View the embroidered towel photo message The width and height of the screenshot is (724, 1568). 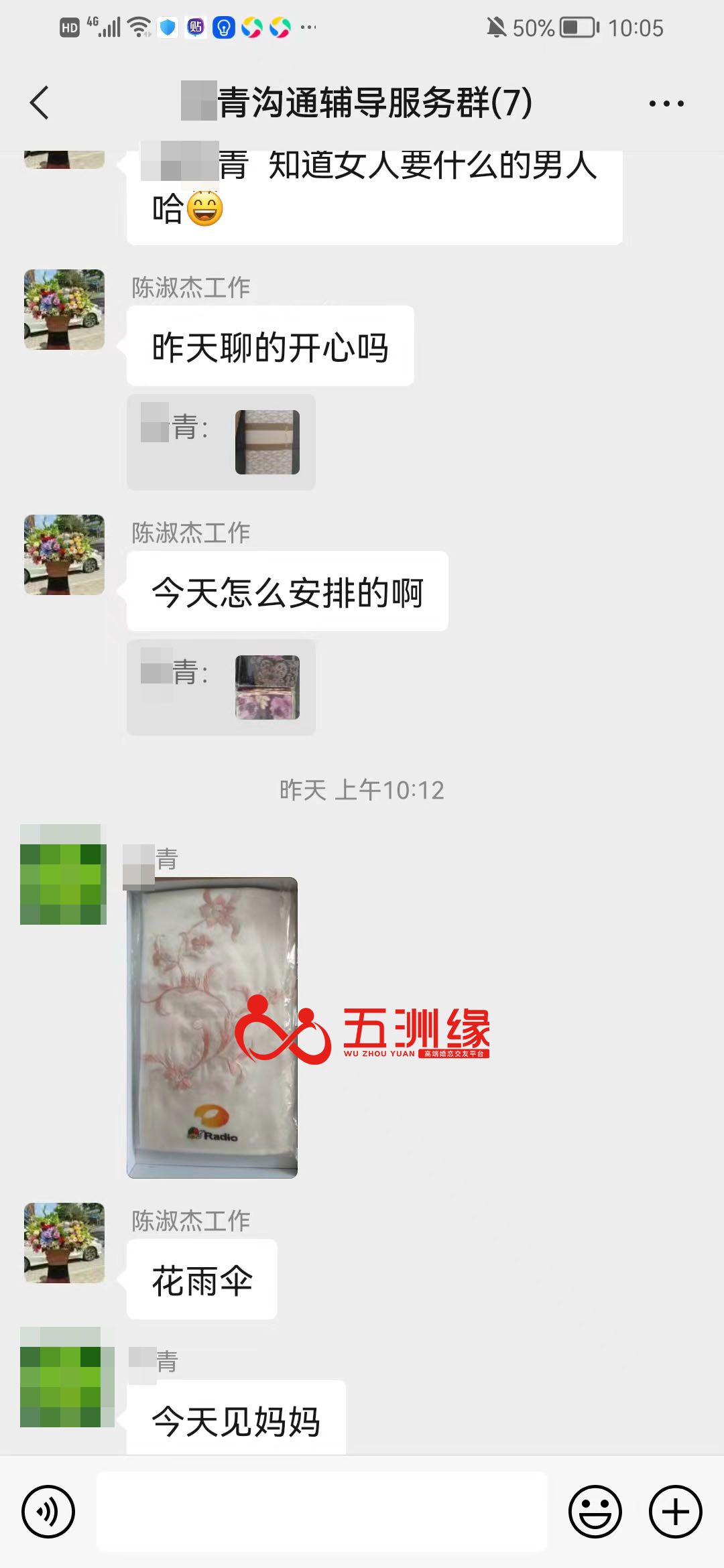pyautogui.click(x=213, y=1027)
